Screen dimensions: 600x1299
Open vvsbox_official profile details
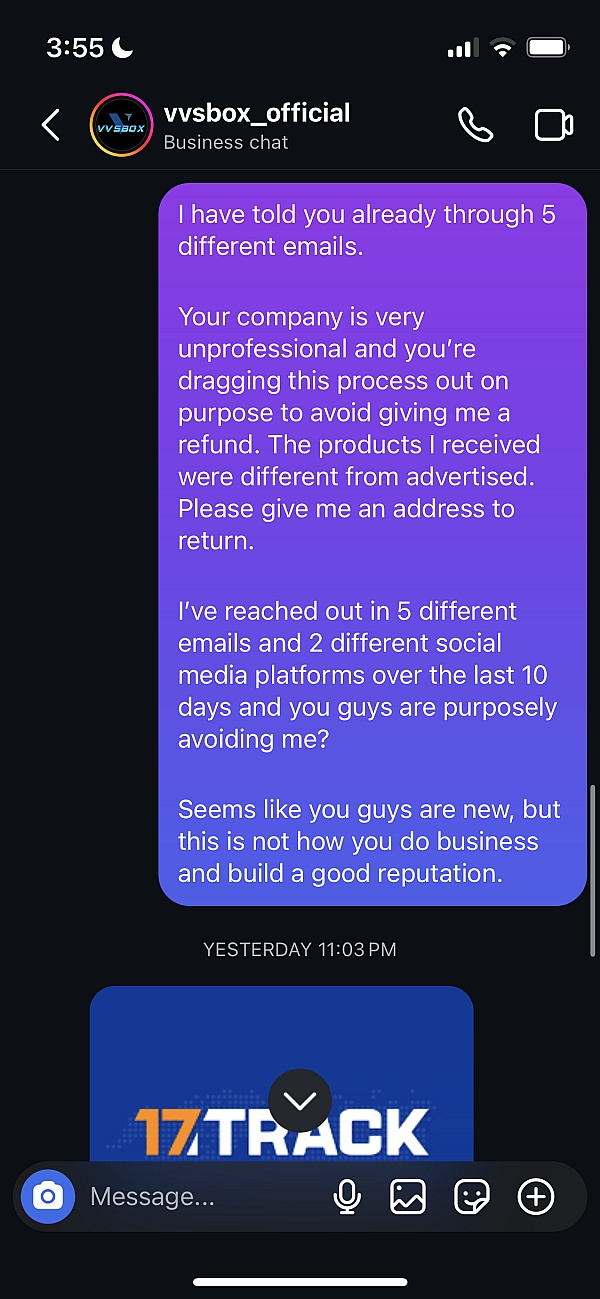(256, 126)
